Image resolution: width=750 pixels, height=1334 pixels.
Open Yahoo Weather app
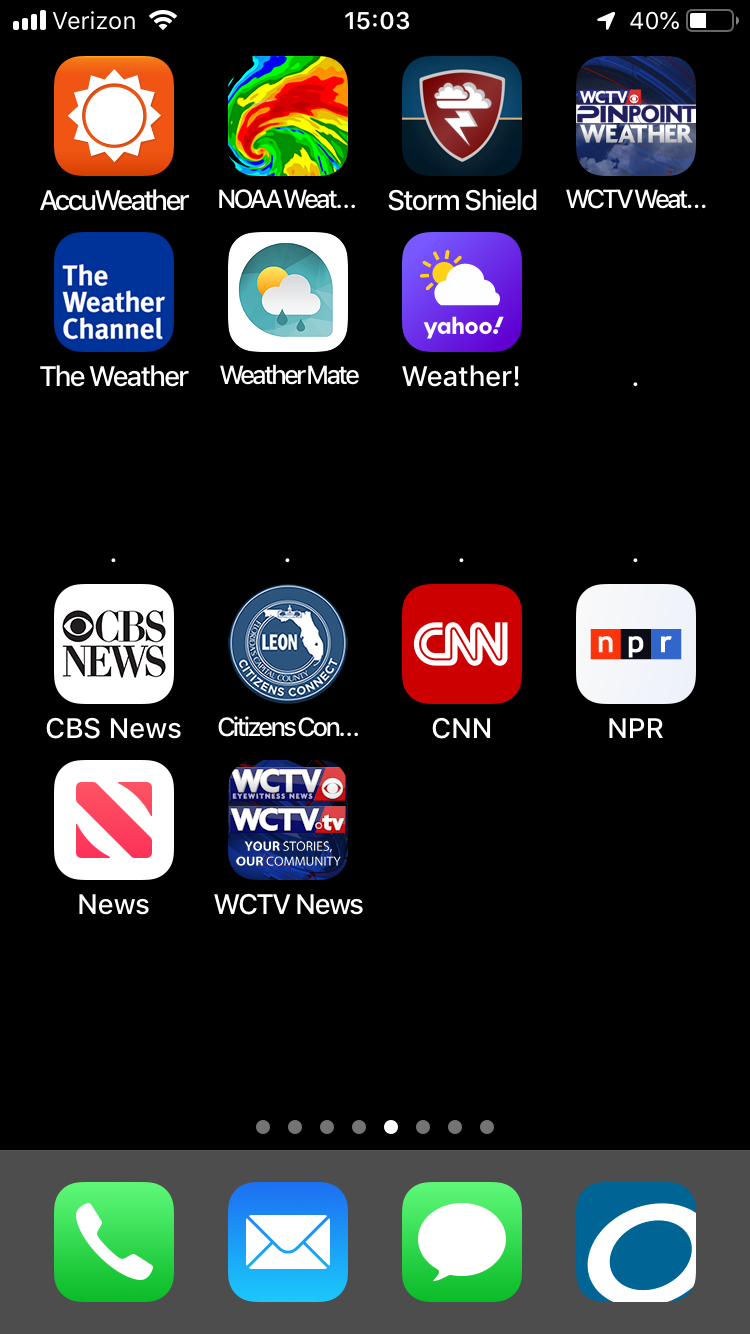(462, 292)
